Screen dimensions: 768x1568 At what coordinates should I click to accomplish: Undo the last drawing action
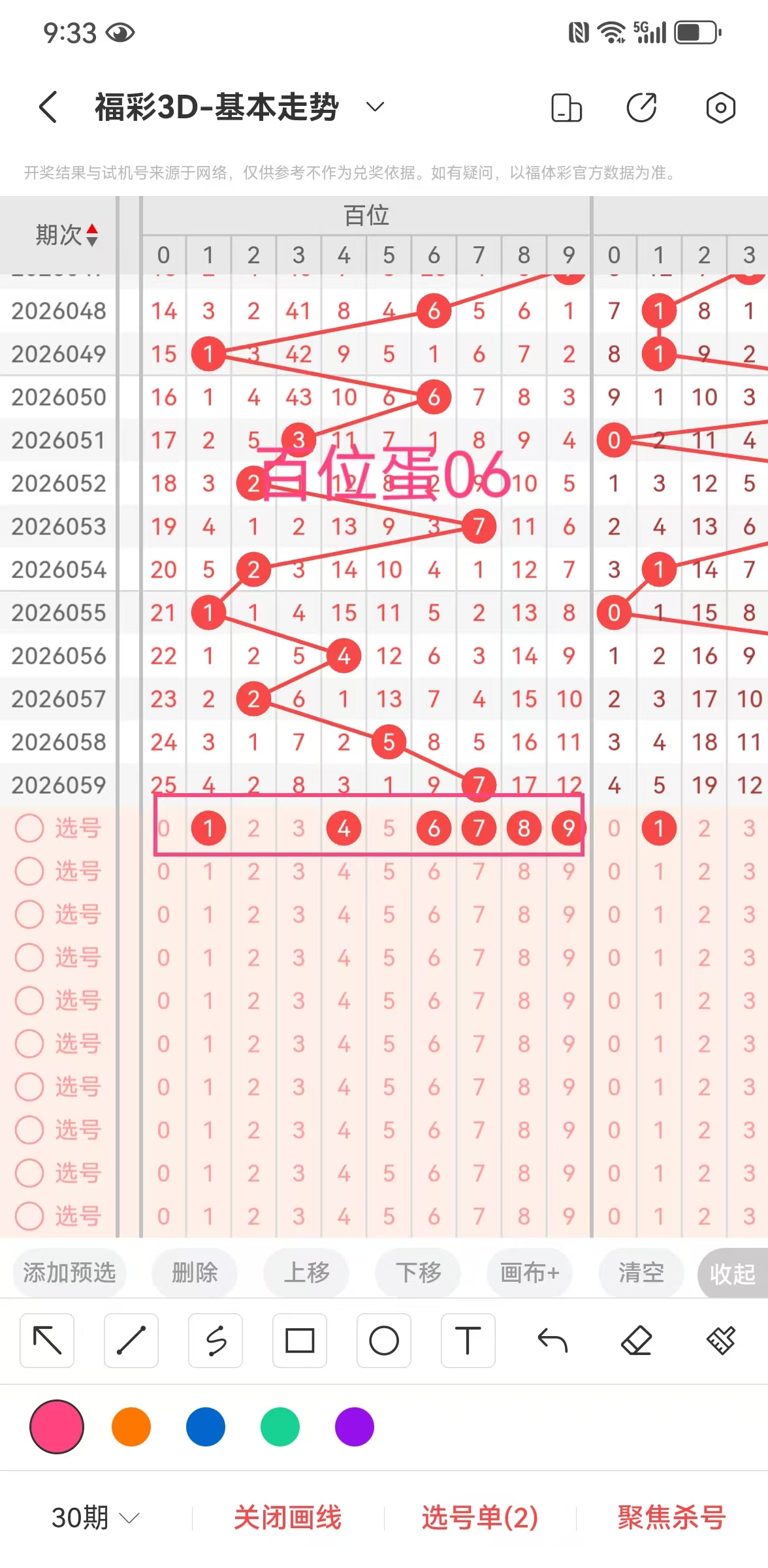[552, 1341]
